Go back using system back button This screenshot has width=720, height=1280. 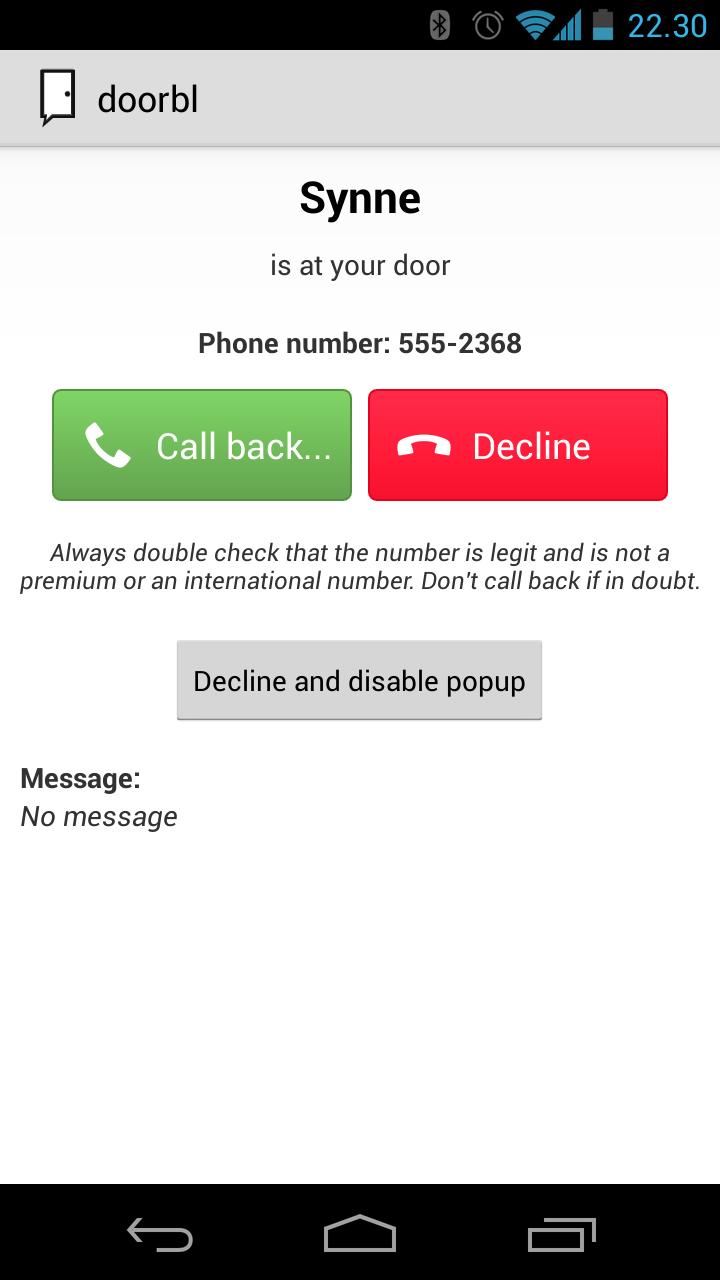click(160, 1234)
